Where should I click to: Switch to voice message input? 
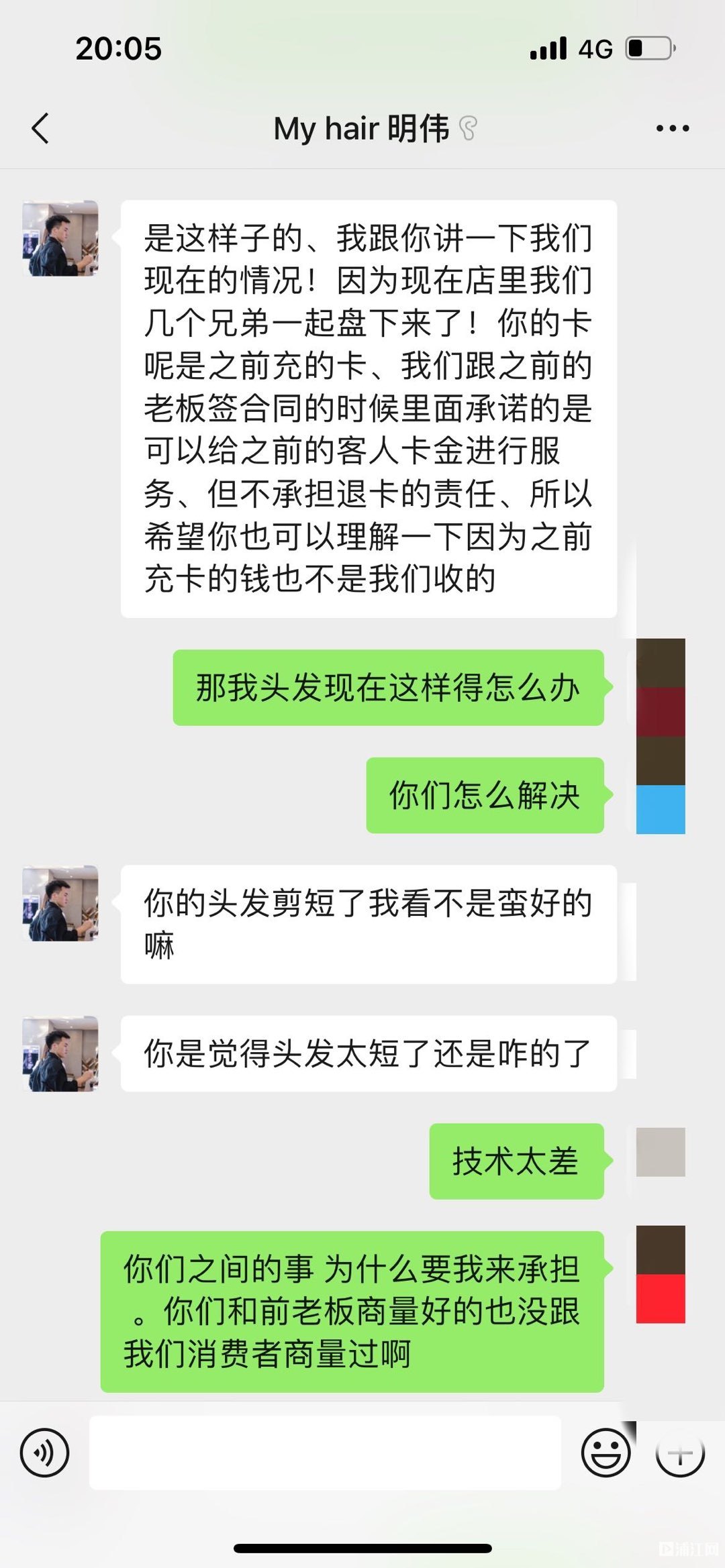tap(44, 1453)
